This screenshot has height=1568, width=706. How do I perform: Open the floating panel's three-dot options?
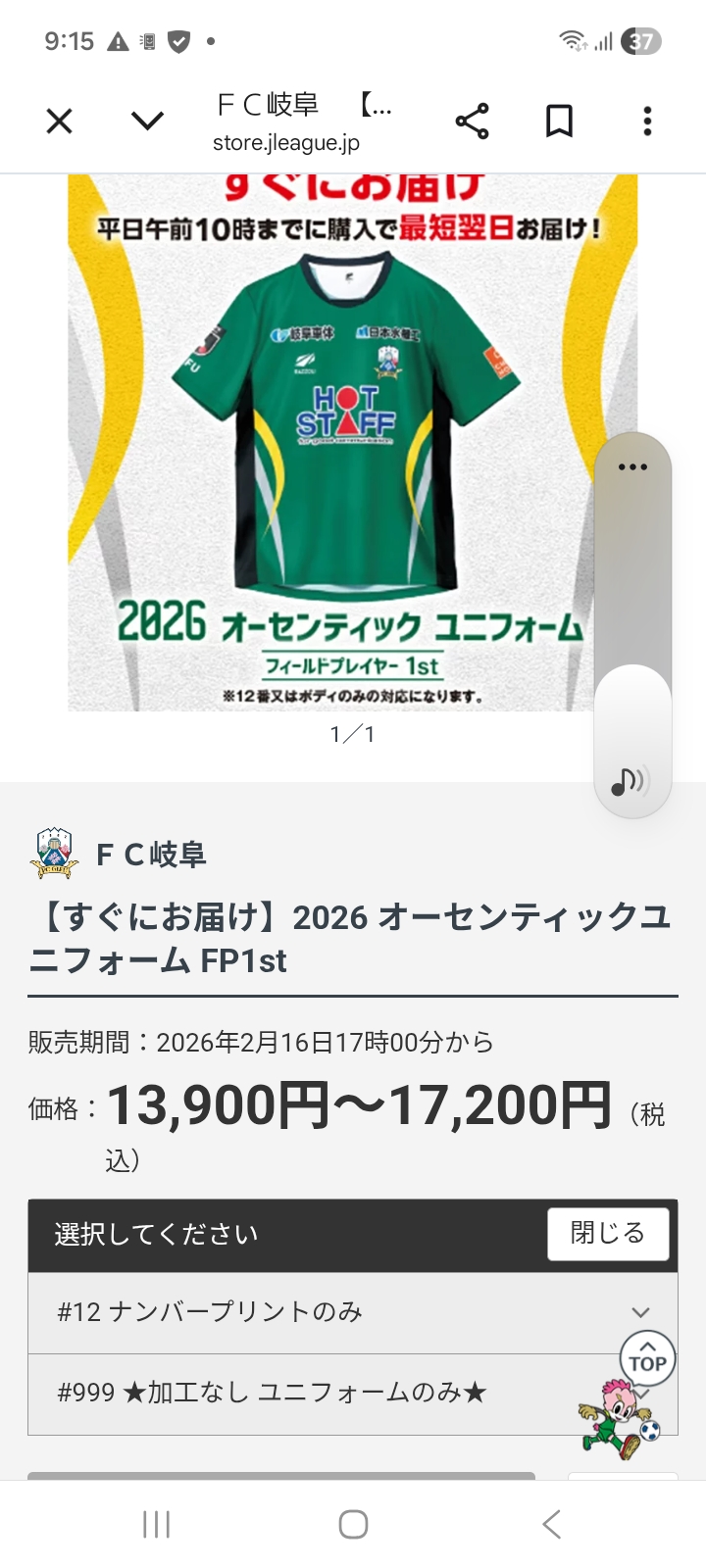[x=632, y=466]
